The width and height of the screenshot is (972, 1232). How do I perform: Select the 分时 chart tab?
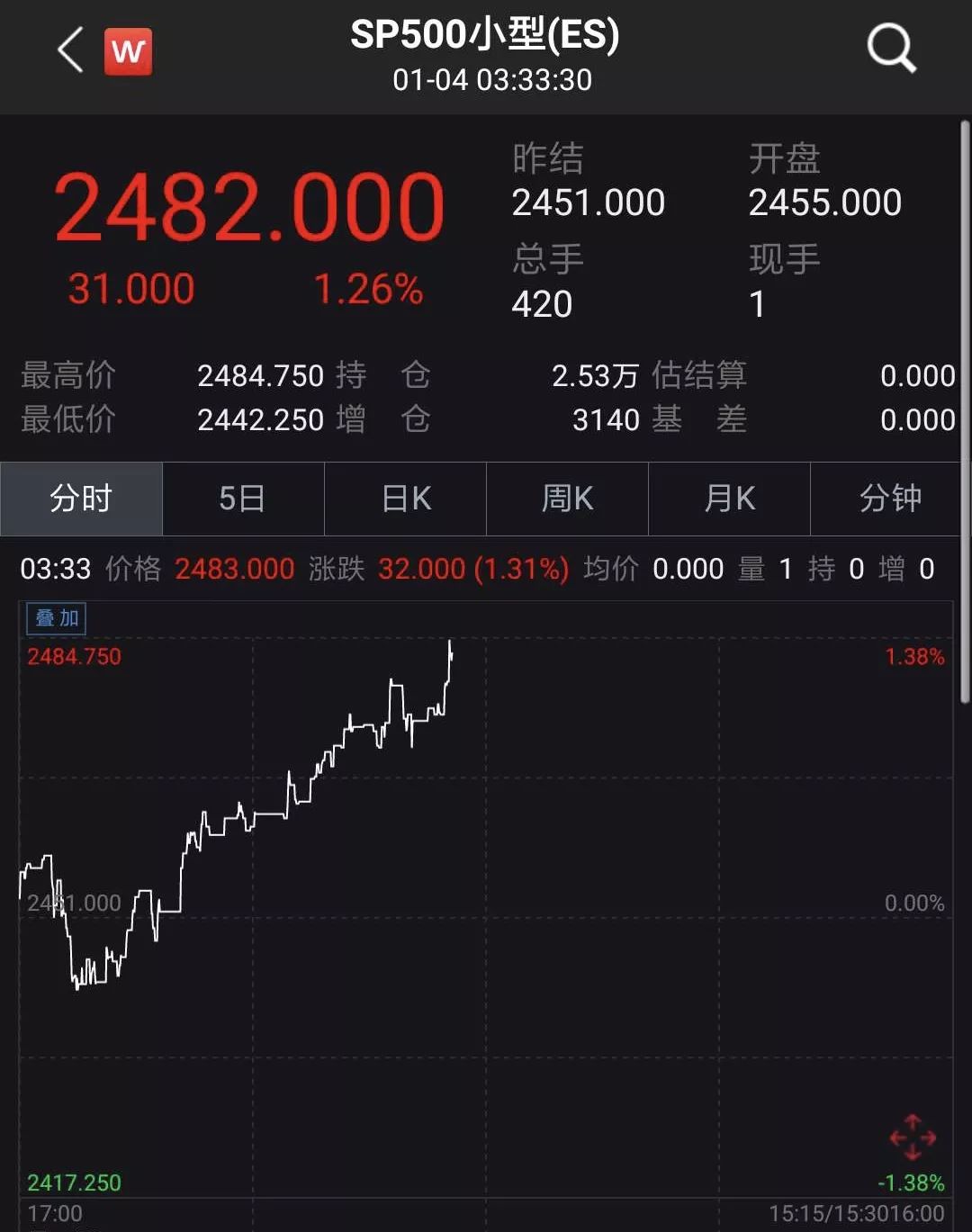[x=81, y=499]
